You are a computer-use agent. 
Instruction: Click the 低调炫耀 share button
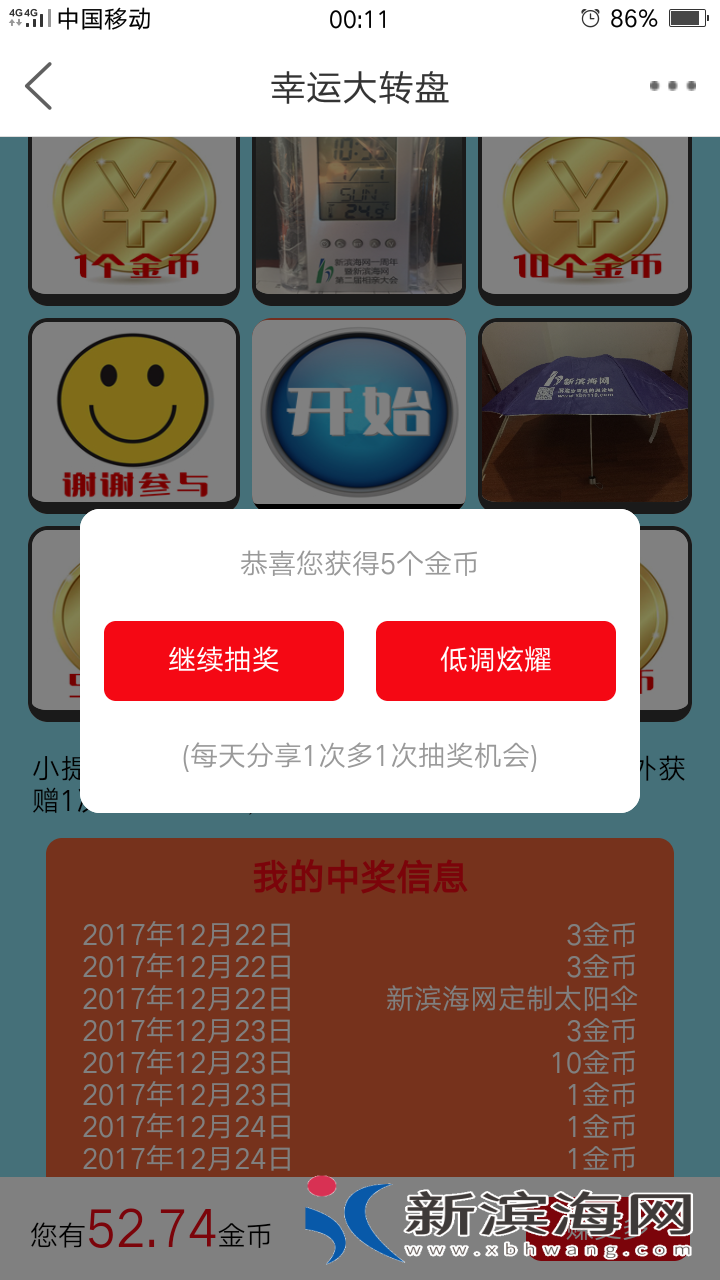point(496,660)
